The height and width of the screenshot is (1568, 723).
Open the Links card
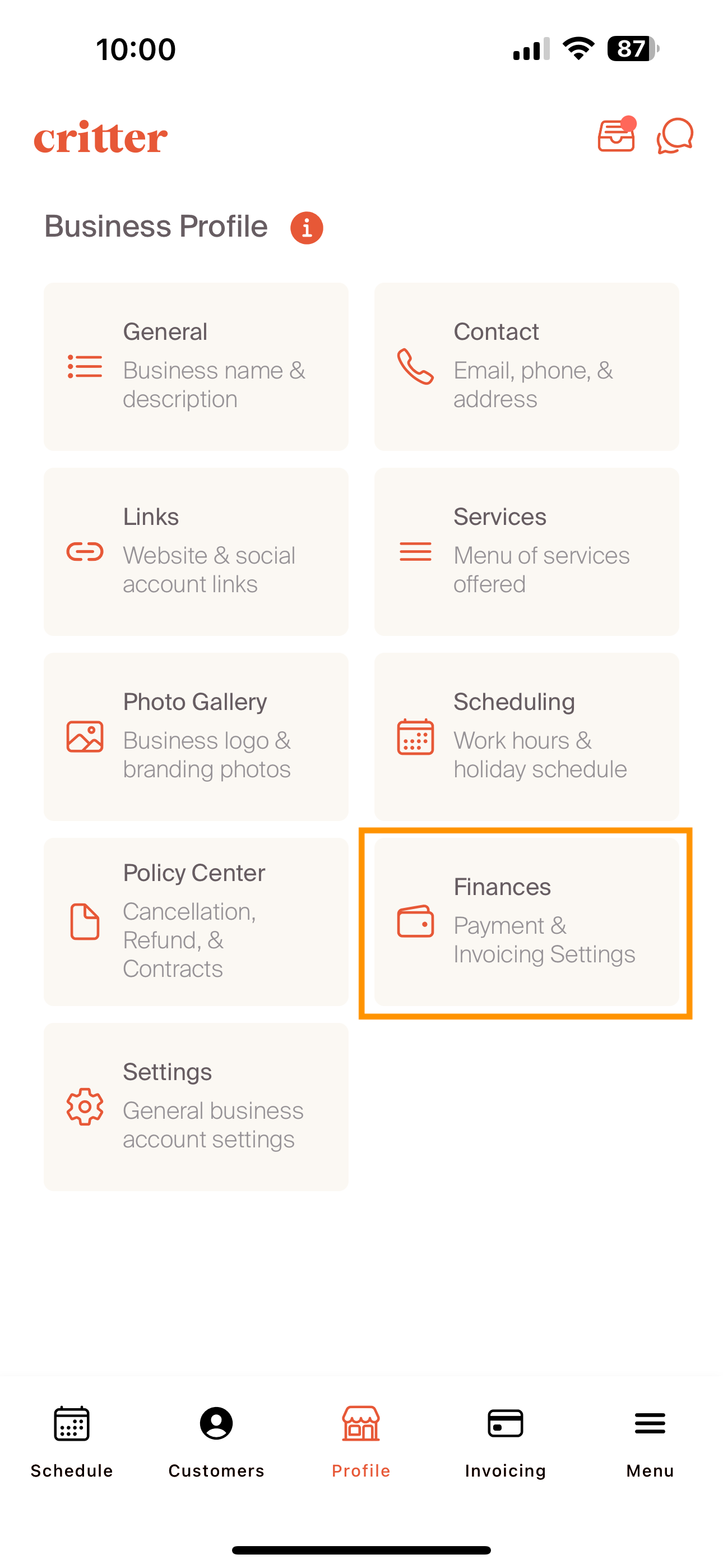click(x=196, y=551)
